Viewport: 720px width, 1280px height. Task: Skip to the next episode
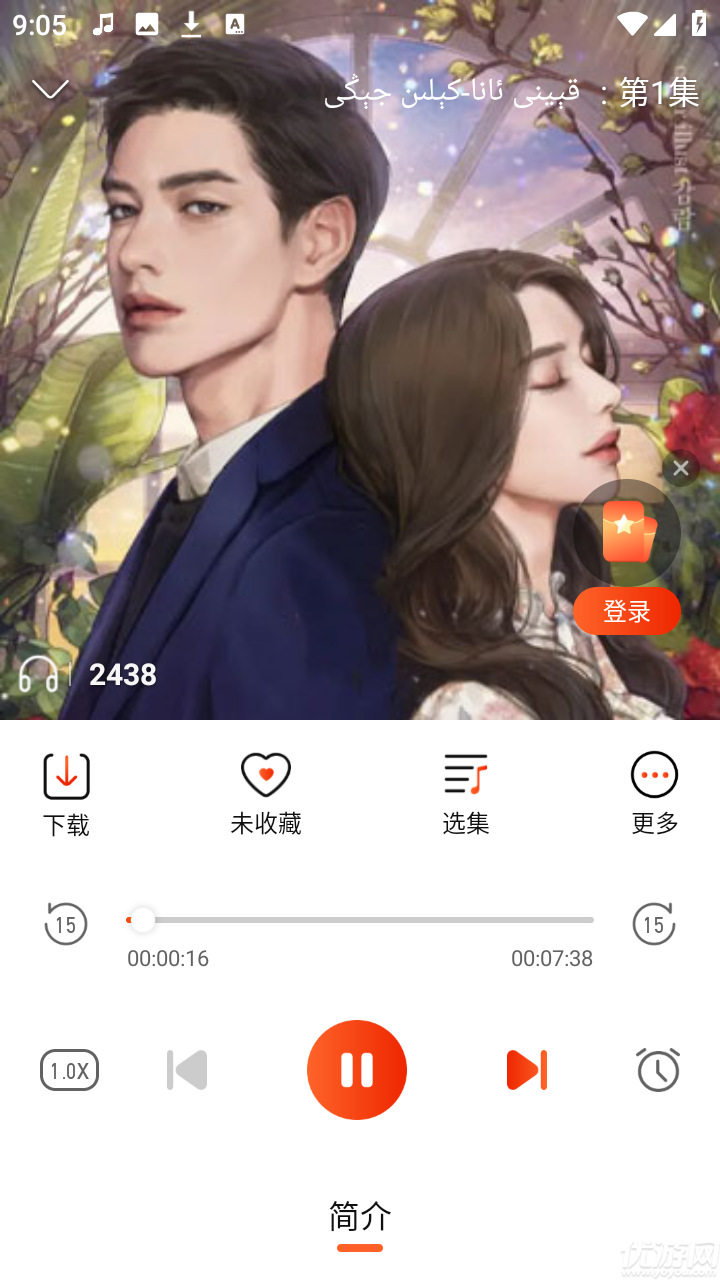point(527,1069)
